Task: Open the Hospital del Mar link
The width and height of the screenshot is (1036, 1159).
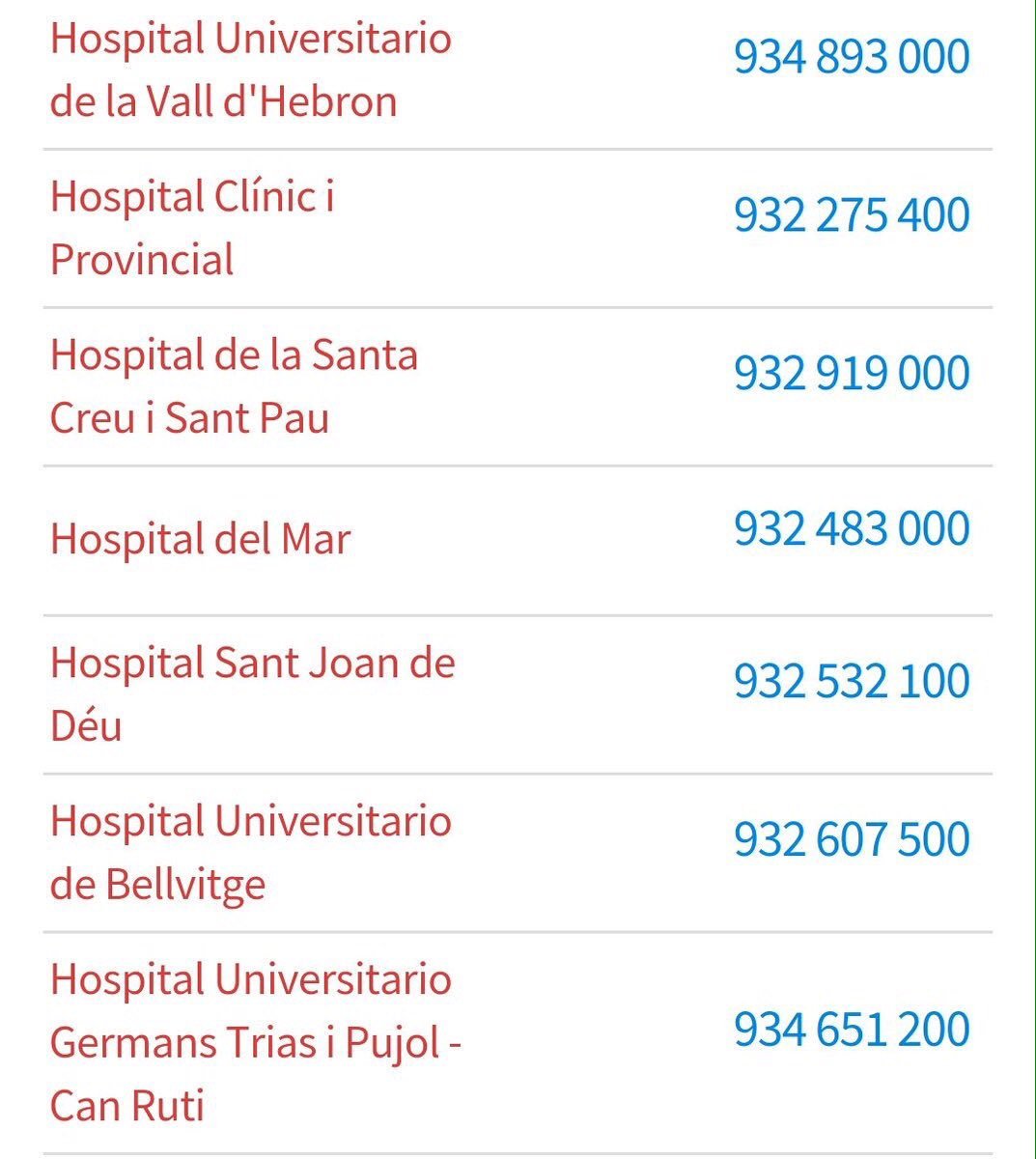Action: [x=200, y=539]
